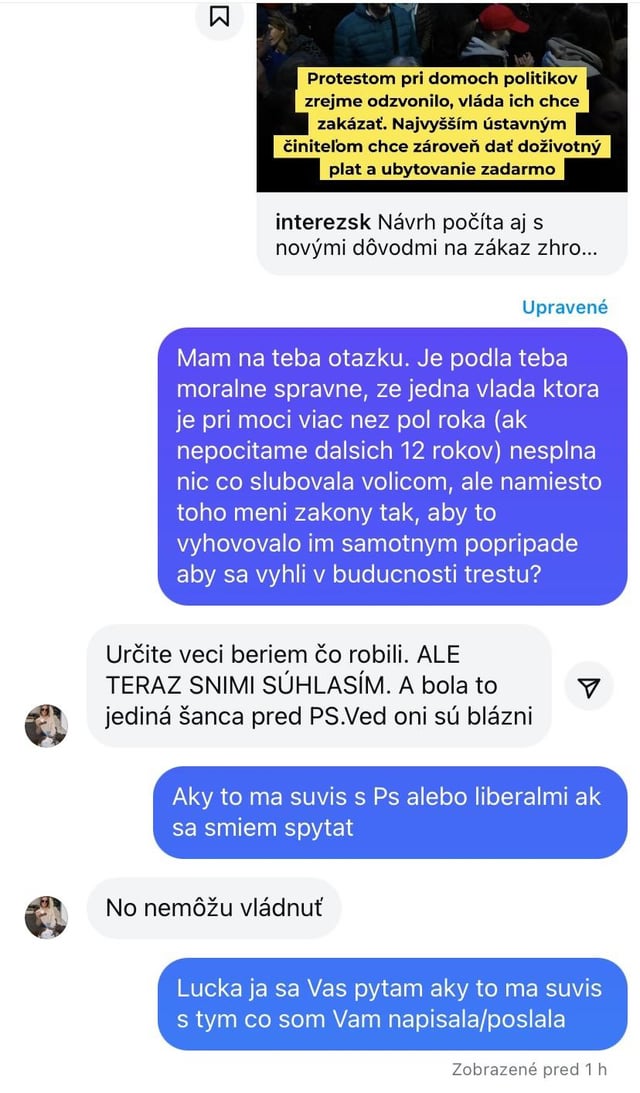Forward the message with the paper plane icon

tap(589, 686)
